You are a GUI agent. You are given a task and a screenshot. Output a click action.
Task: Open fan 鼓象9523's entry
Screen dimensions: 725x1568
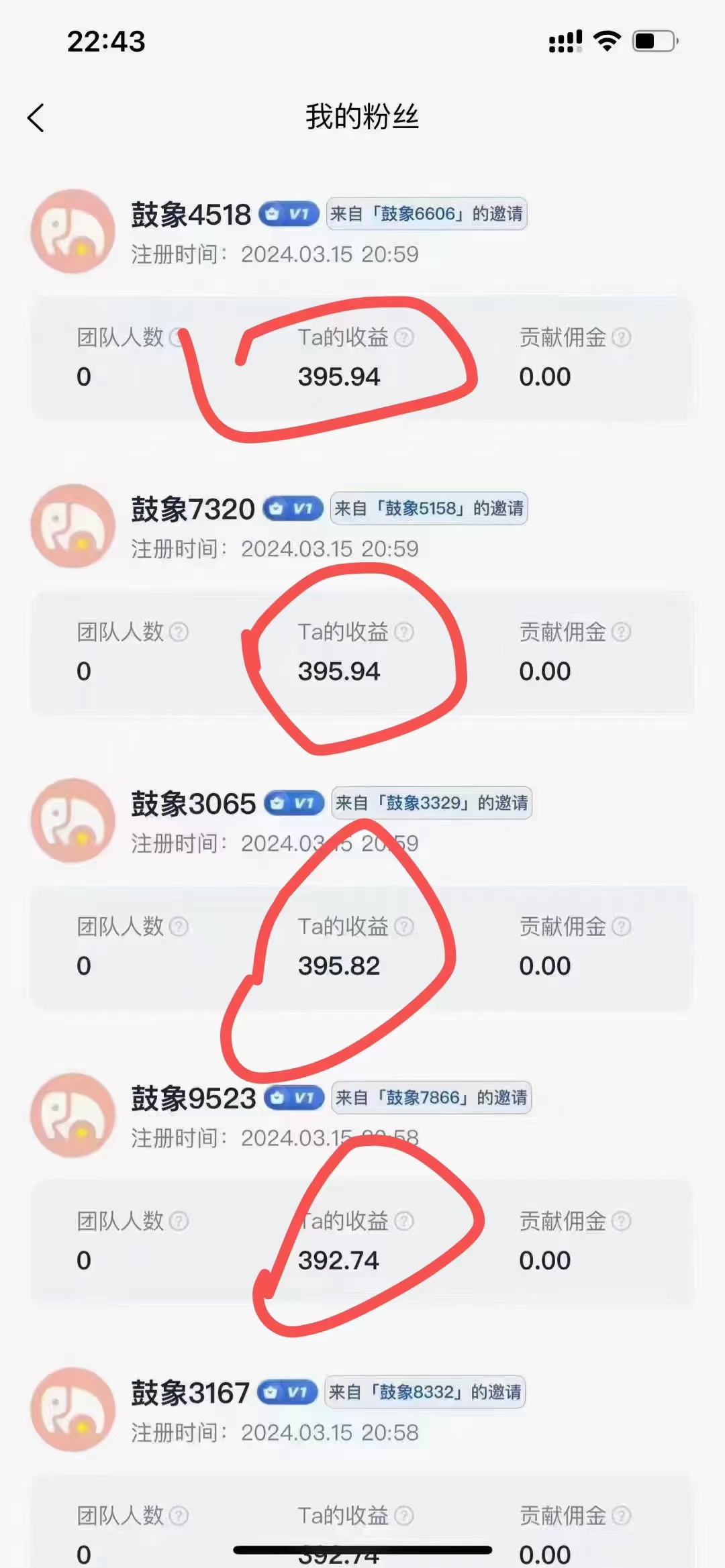pos(193,1099)
